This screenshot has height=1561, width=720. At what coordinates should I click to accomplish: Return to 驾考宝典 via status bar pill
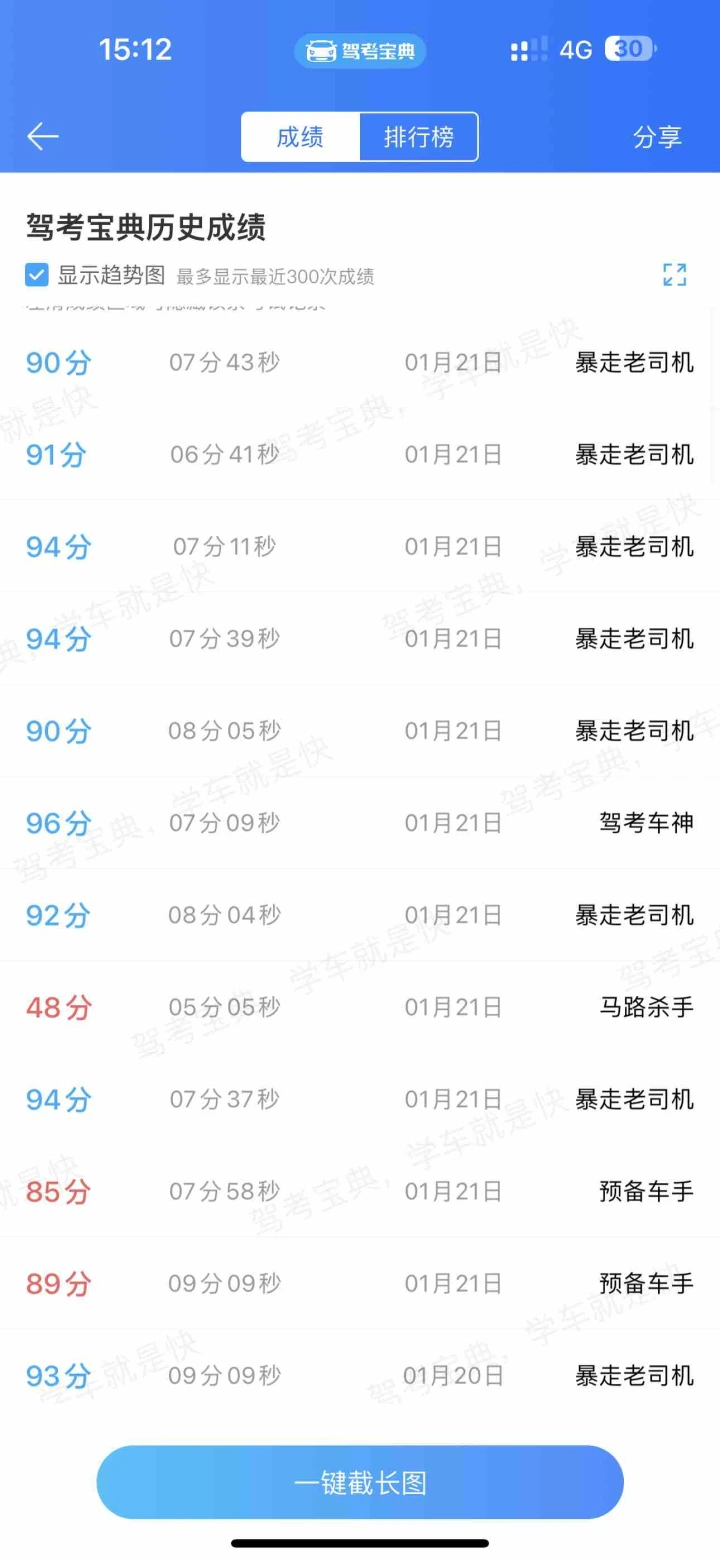(x=360, y=51)
